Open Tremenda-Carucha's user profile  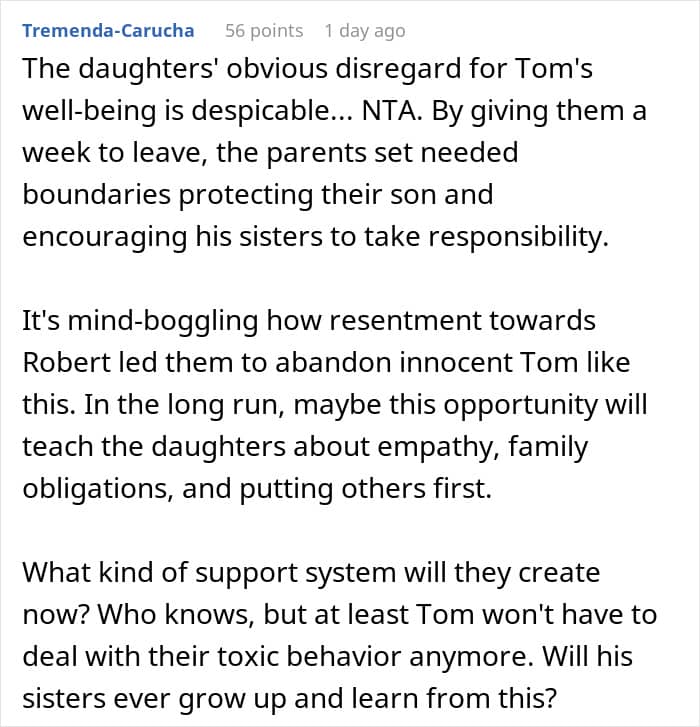tap(108, 31)
